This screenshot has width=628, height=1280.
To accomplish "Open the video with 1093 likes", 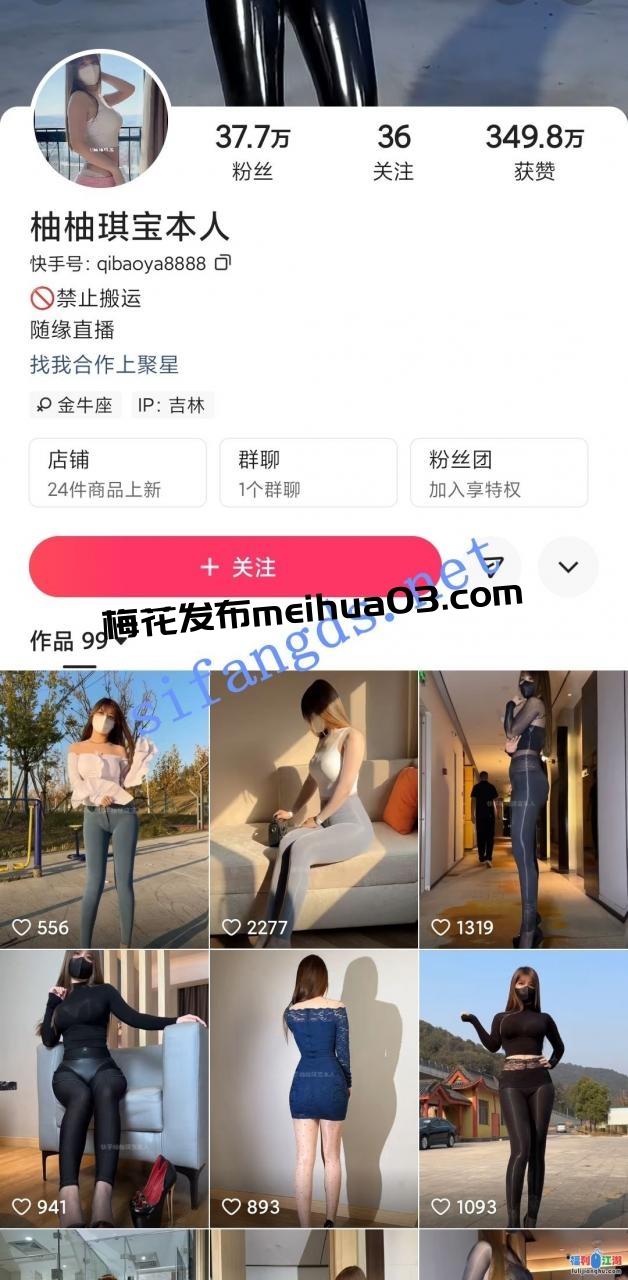I will point(524,1088).
